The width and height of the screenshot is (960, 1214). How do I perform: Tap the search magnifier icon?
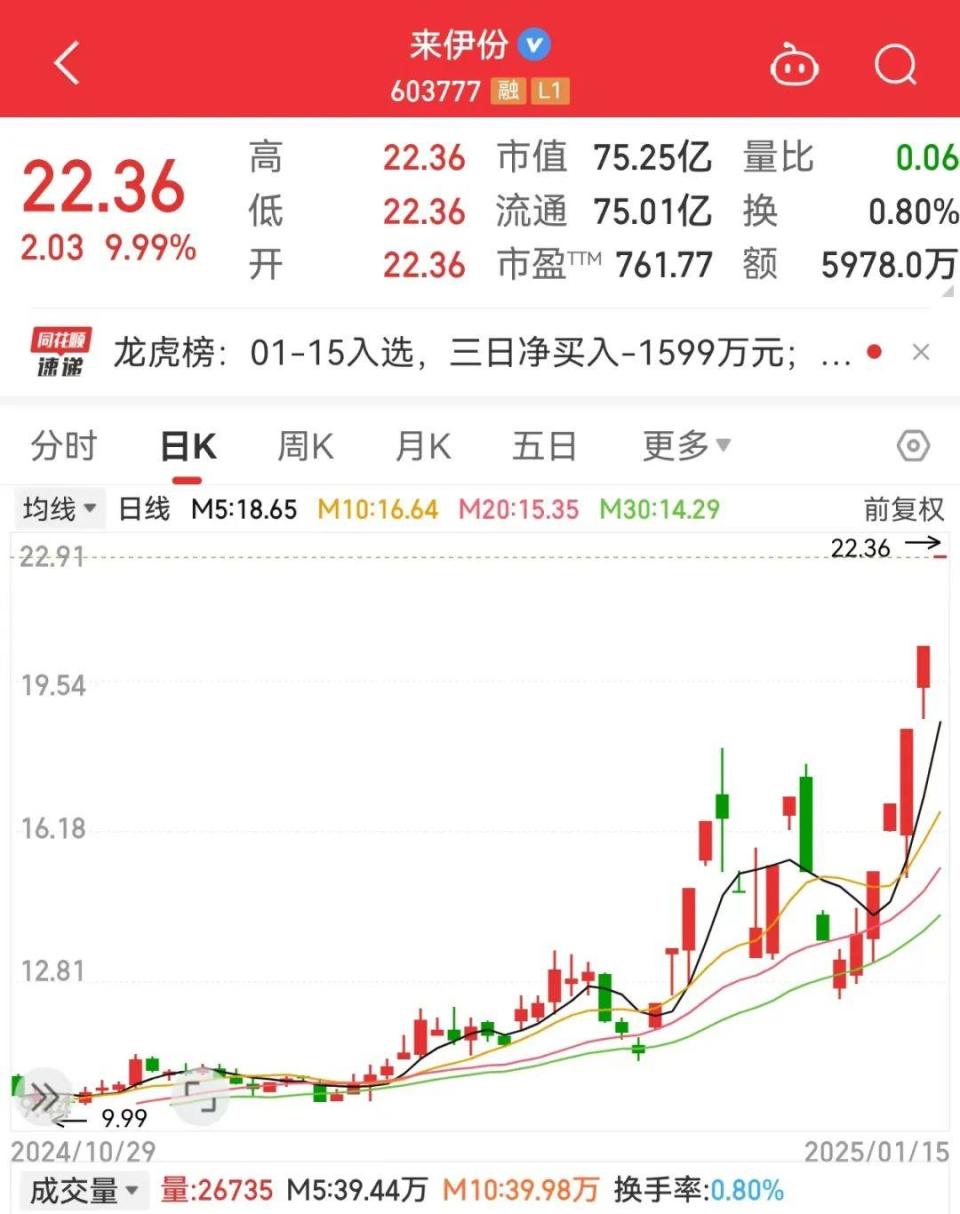895,64
